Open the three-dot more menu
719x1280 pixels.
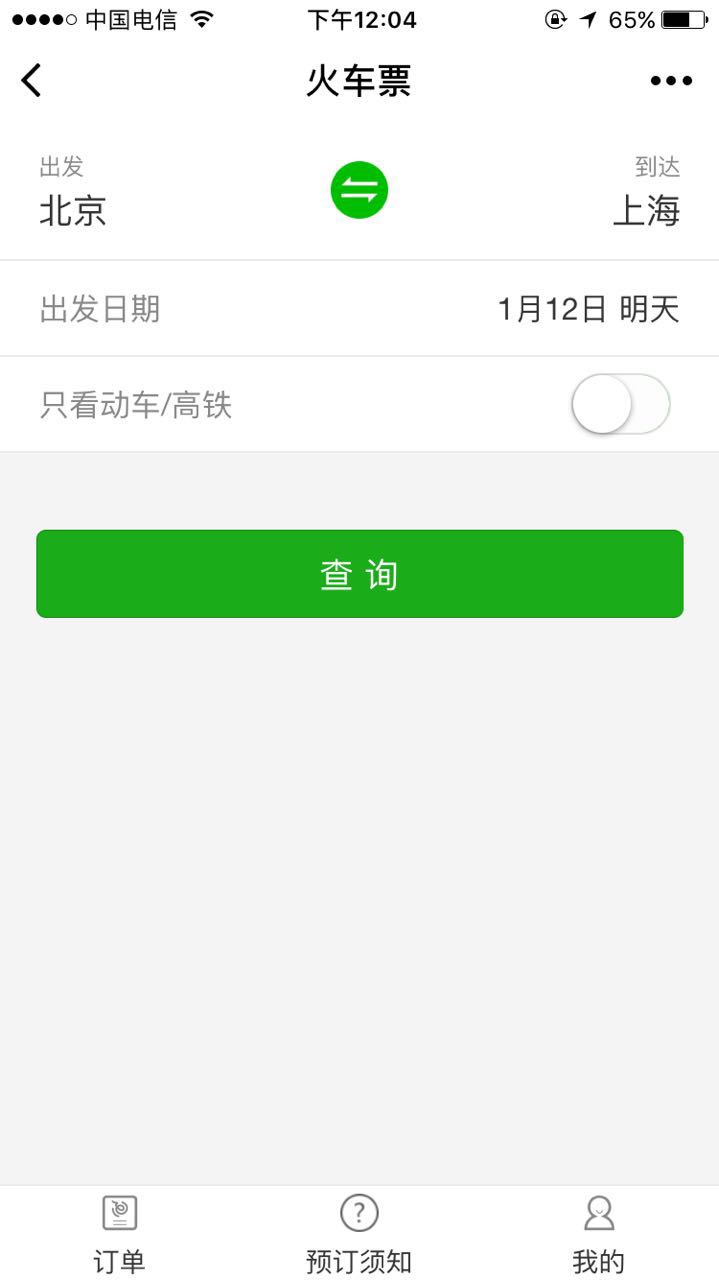(x=671, y=81)
